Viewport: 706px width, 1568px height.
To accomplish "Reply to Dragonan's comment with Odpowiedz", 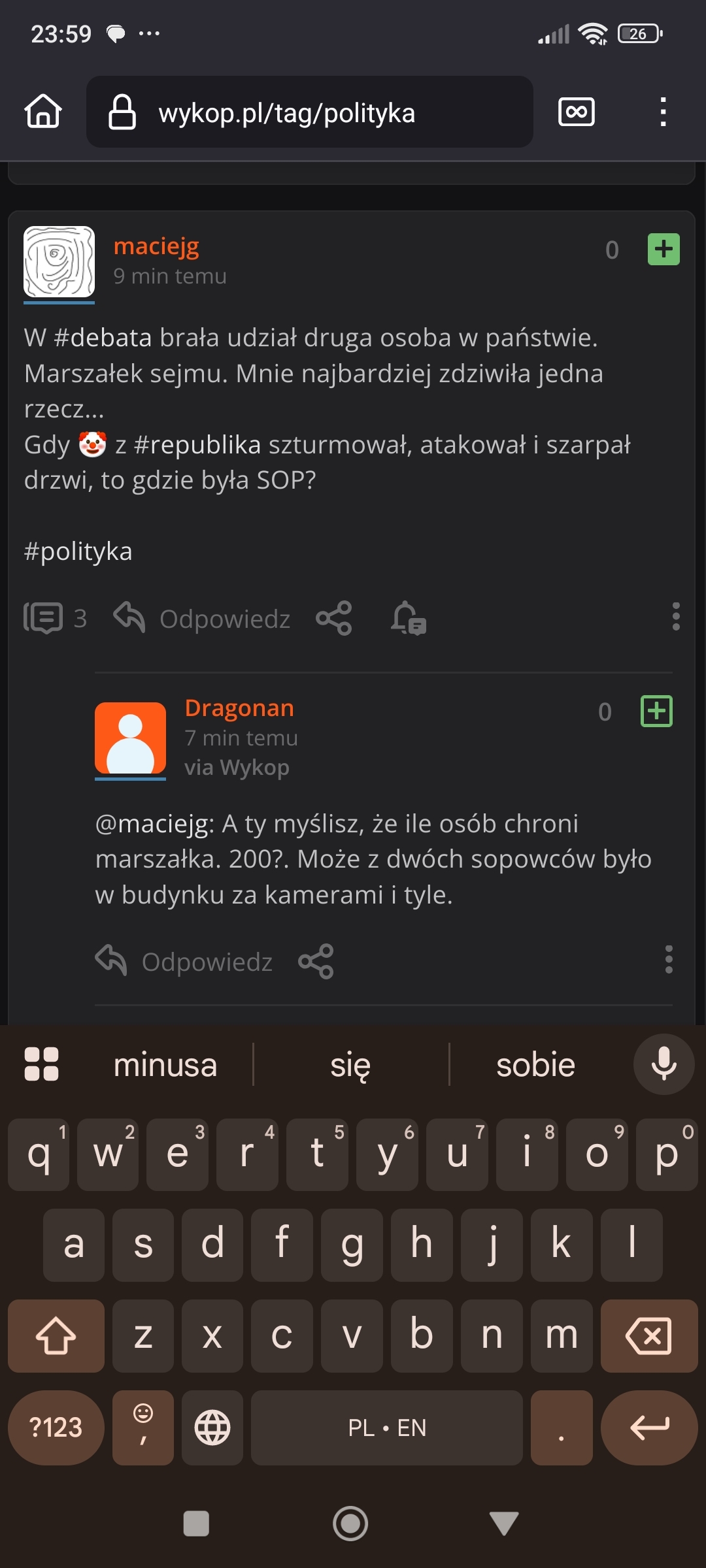I will tap(184, 961).
